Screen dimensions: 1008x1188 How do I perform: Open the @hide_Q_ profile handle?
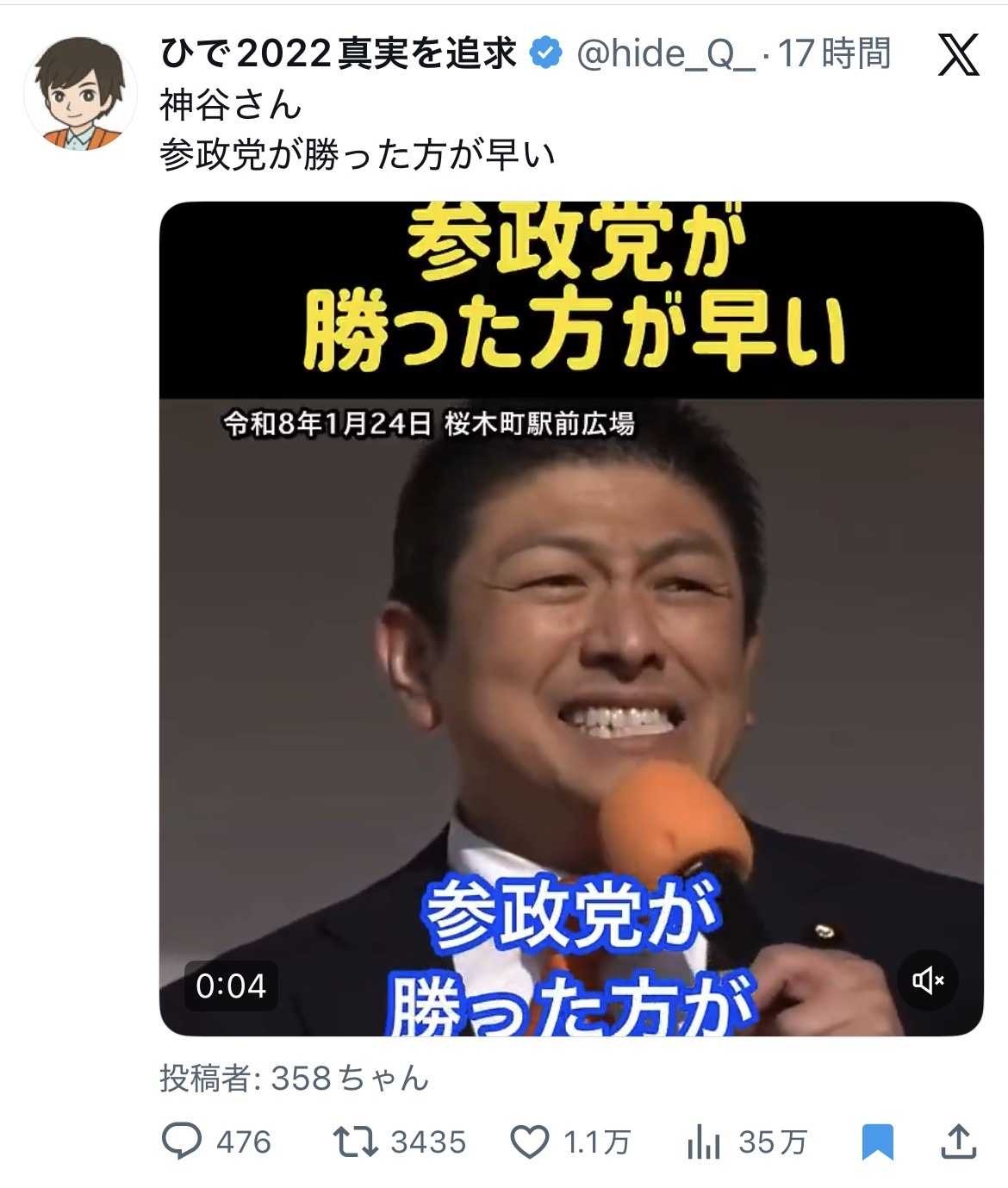pyautogui.click(x=665, y=55)
